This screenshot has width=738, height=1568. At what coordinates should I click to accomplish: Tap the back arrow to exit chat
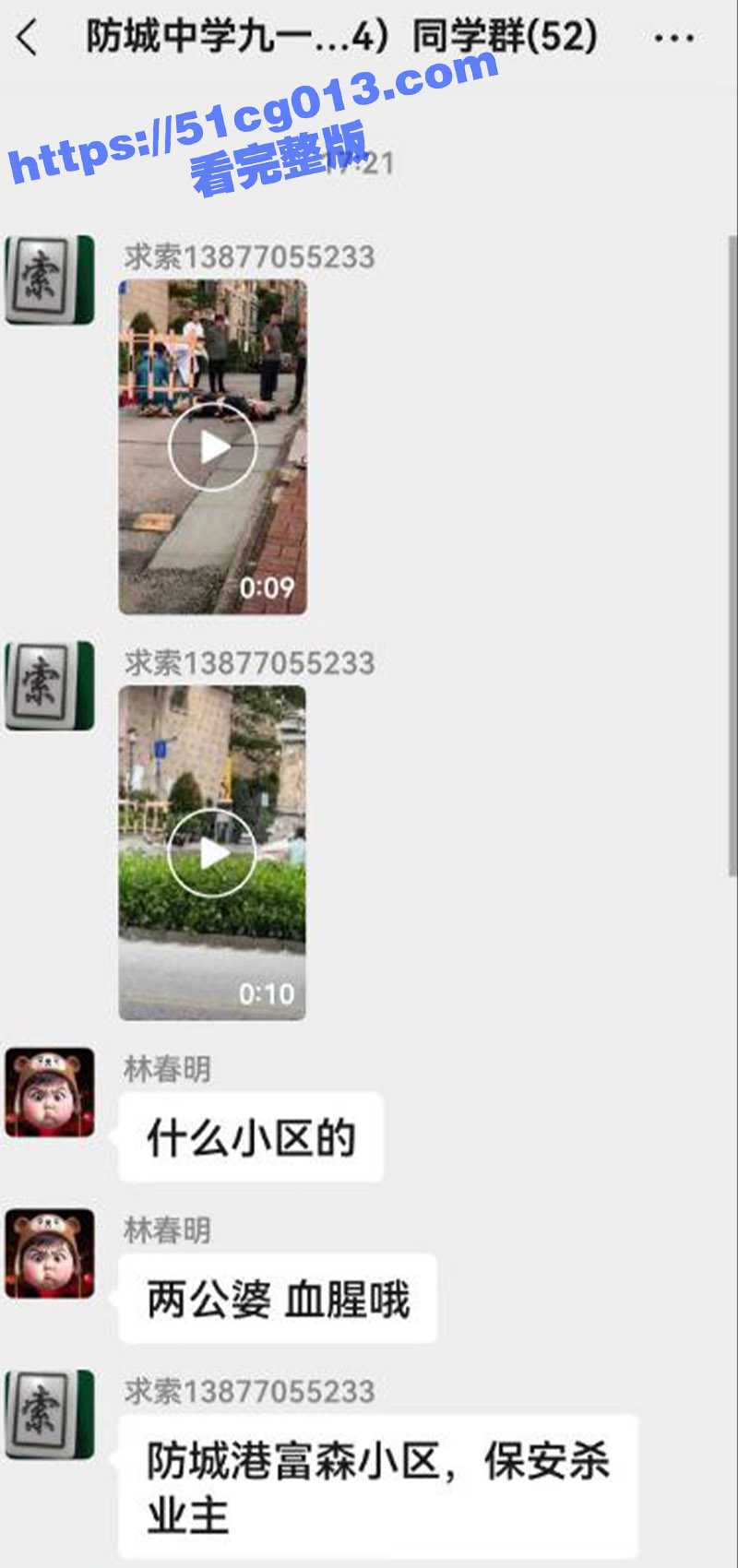28,37
